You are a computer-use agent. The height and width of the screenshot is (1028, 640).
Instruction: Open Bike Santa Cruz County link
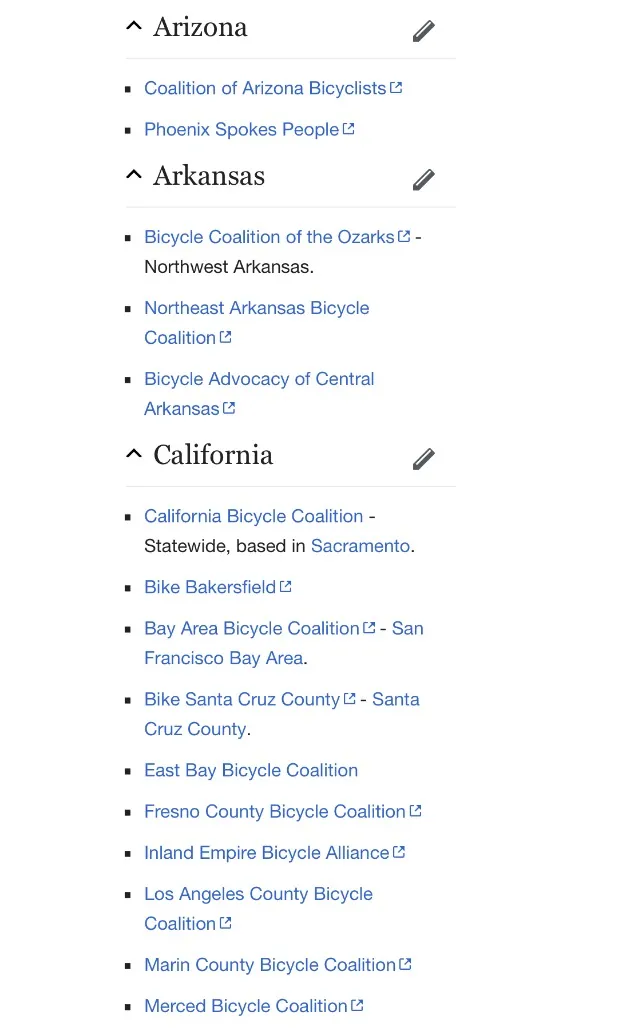[250, 699]
